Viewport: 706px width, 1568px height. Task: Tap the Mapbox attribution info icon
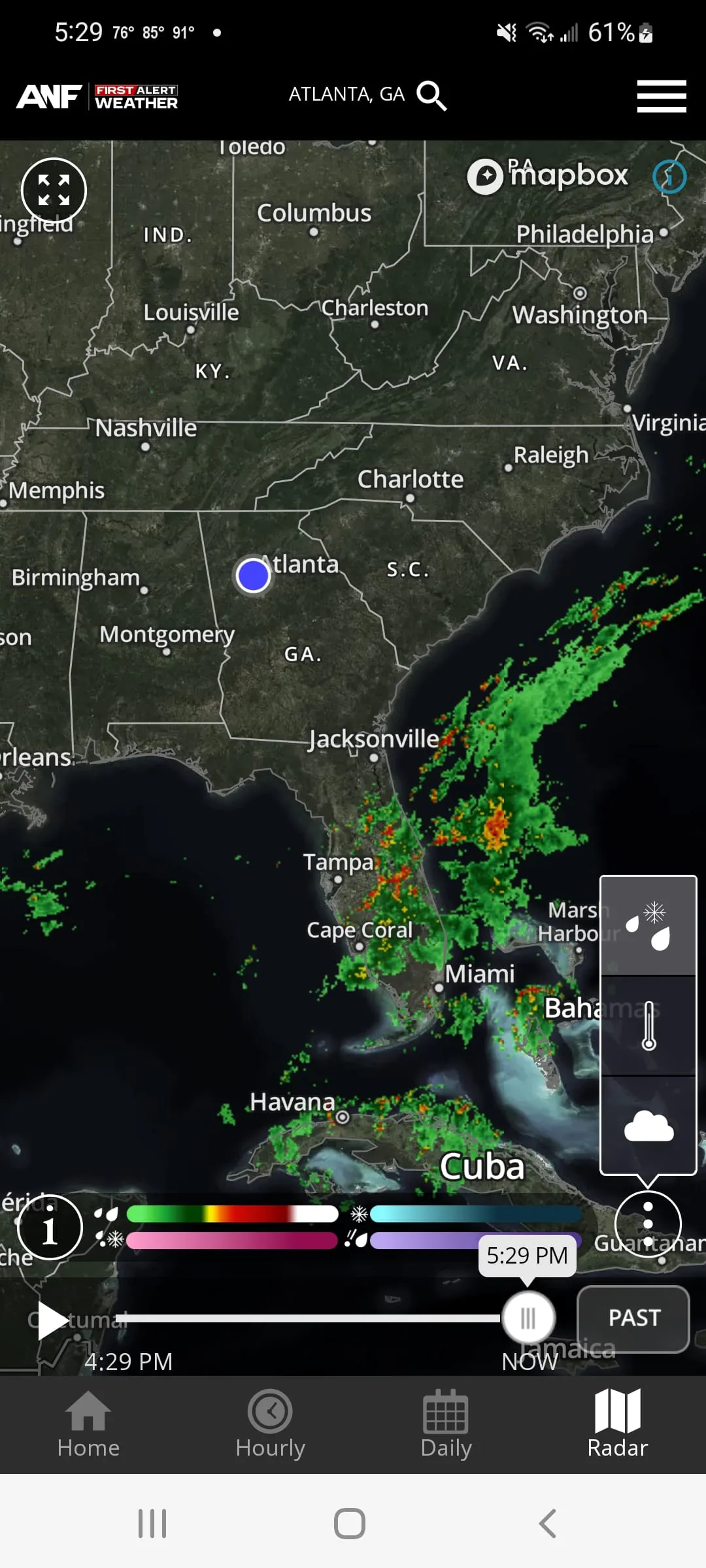pos(669,176)
